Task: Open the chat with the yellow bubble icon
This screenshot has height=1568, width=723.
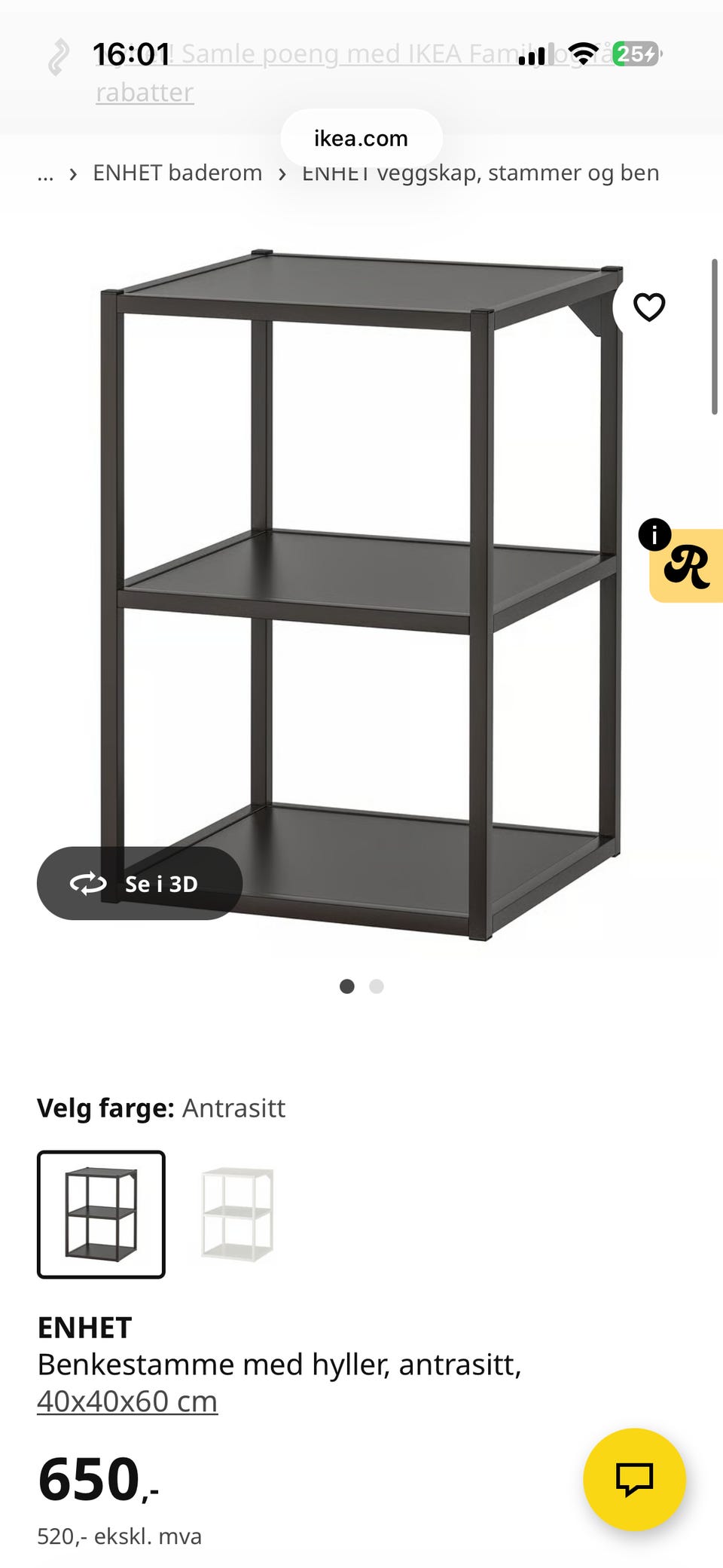Action: point(636,1479)
